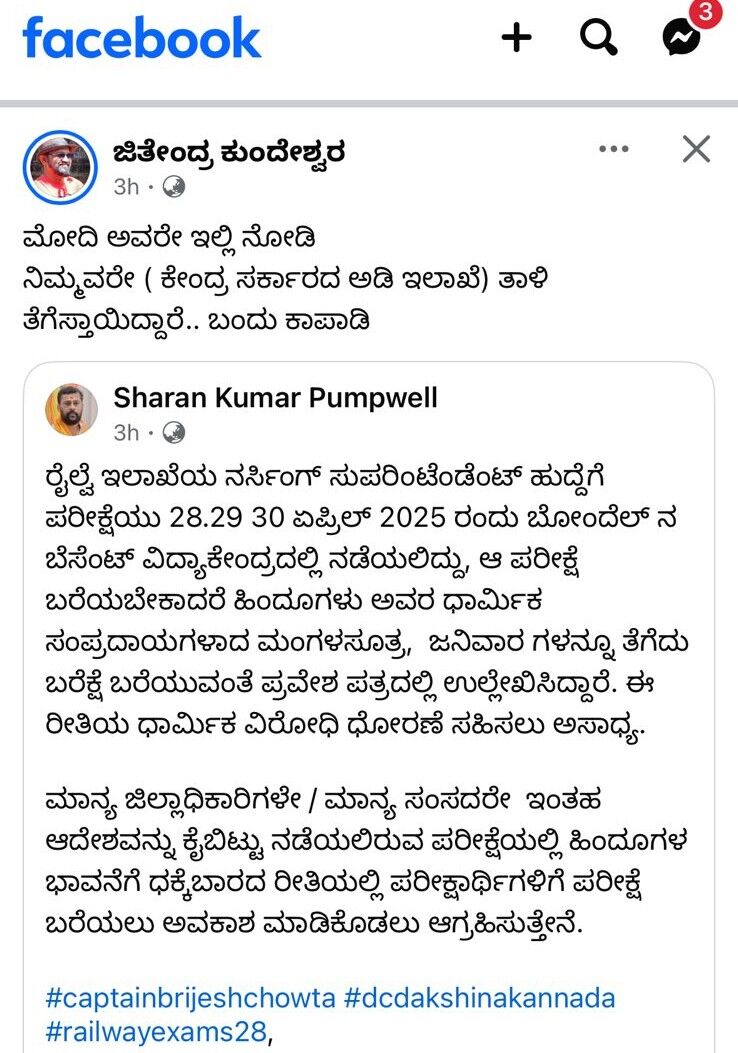
Task: Open Sharan Kumar Pumpwell's name link
Action: 275,397
